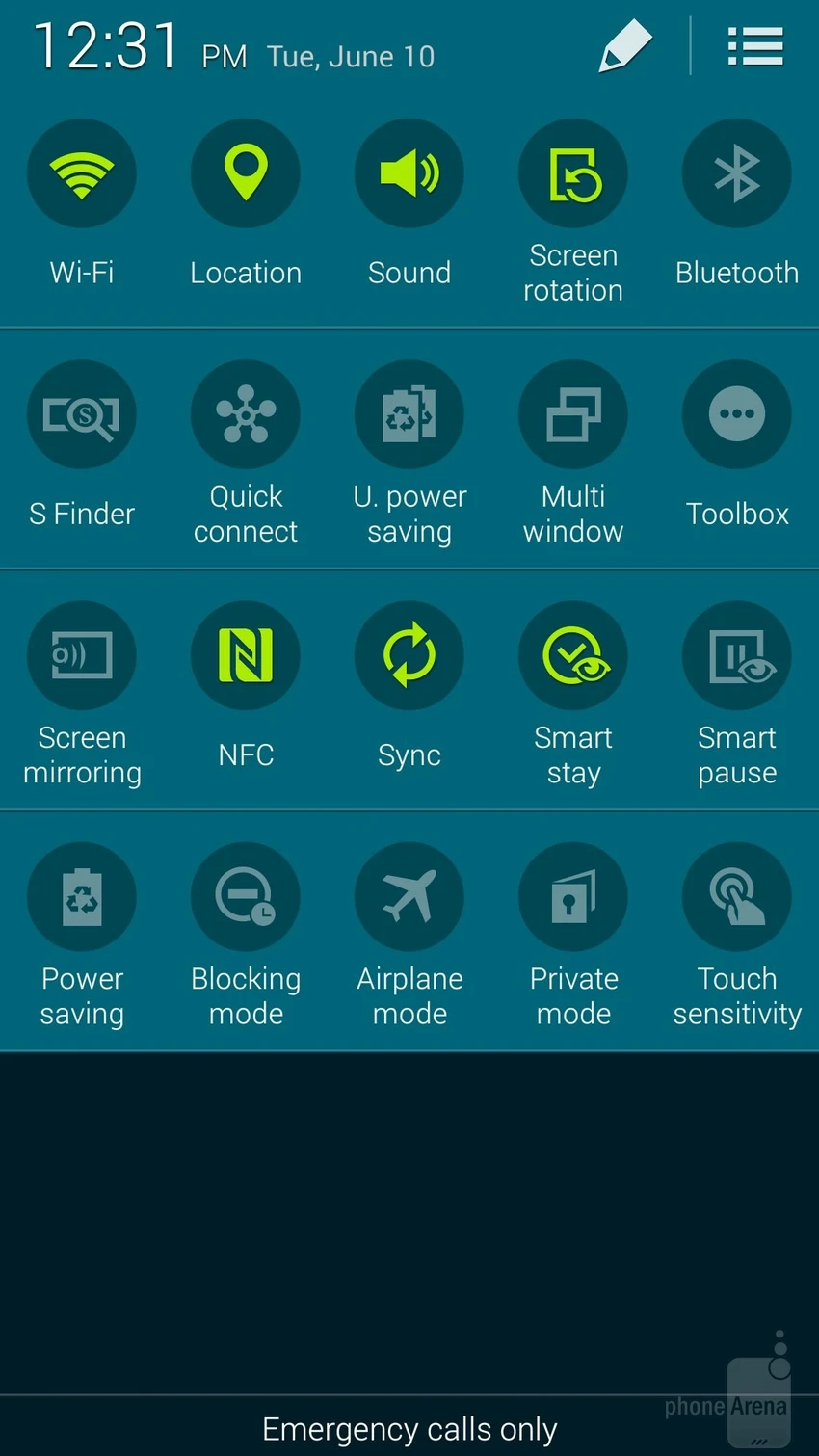Disable Sync
Screen dimensions: 819x1456
409,655
